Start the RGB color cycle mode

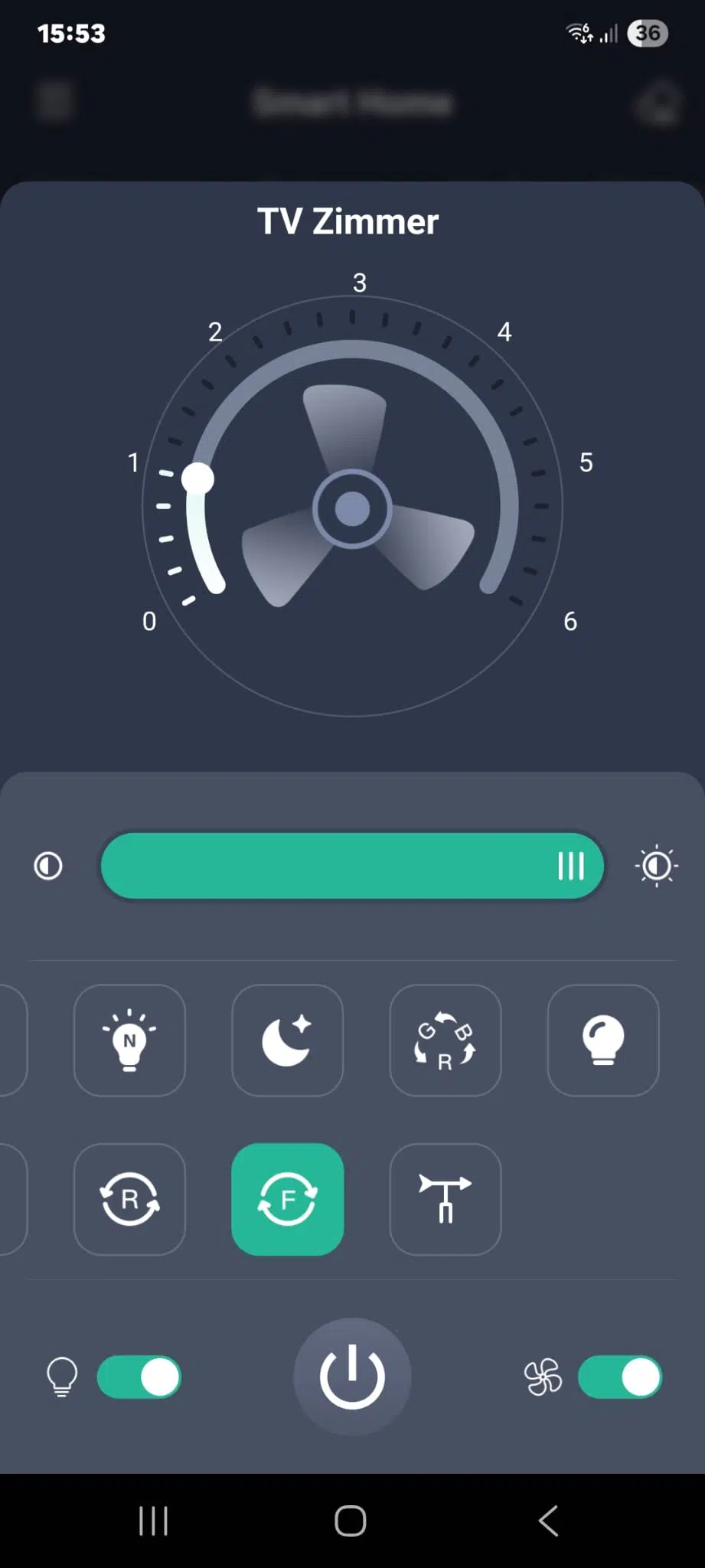(x=445, y=1040)
